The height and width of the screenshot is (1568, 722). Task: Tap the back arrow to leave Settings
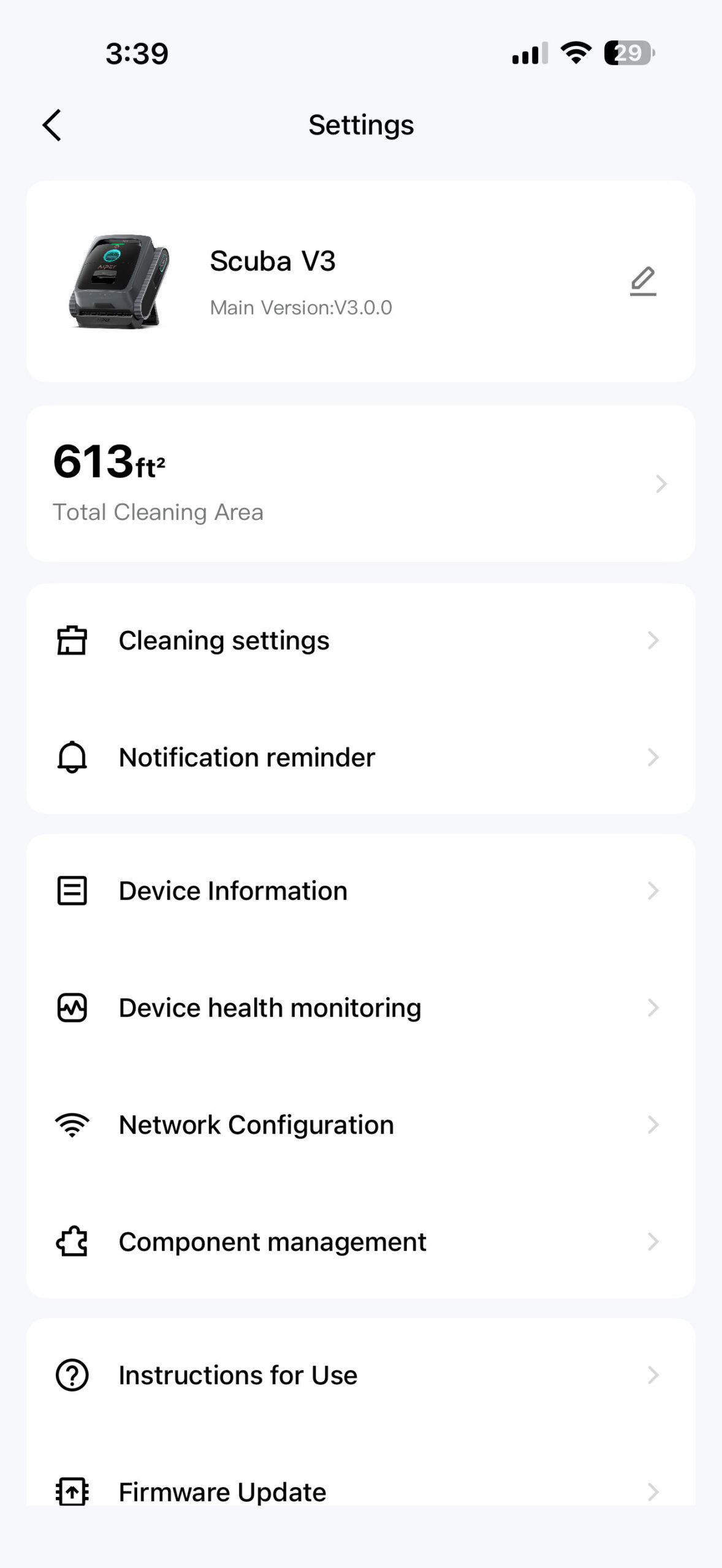pyautogui.click(x=53, y=124)
